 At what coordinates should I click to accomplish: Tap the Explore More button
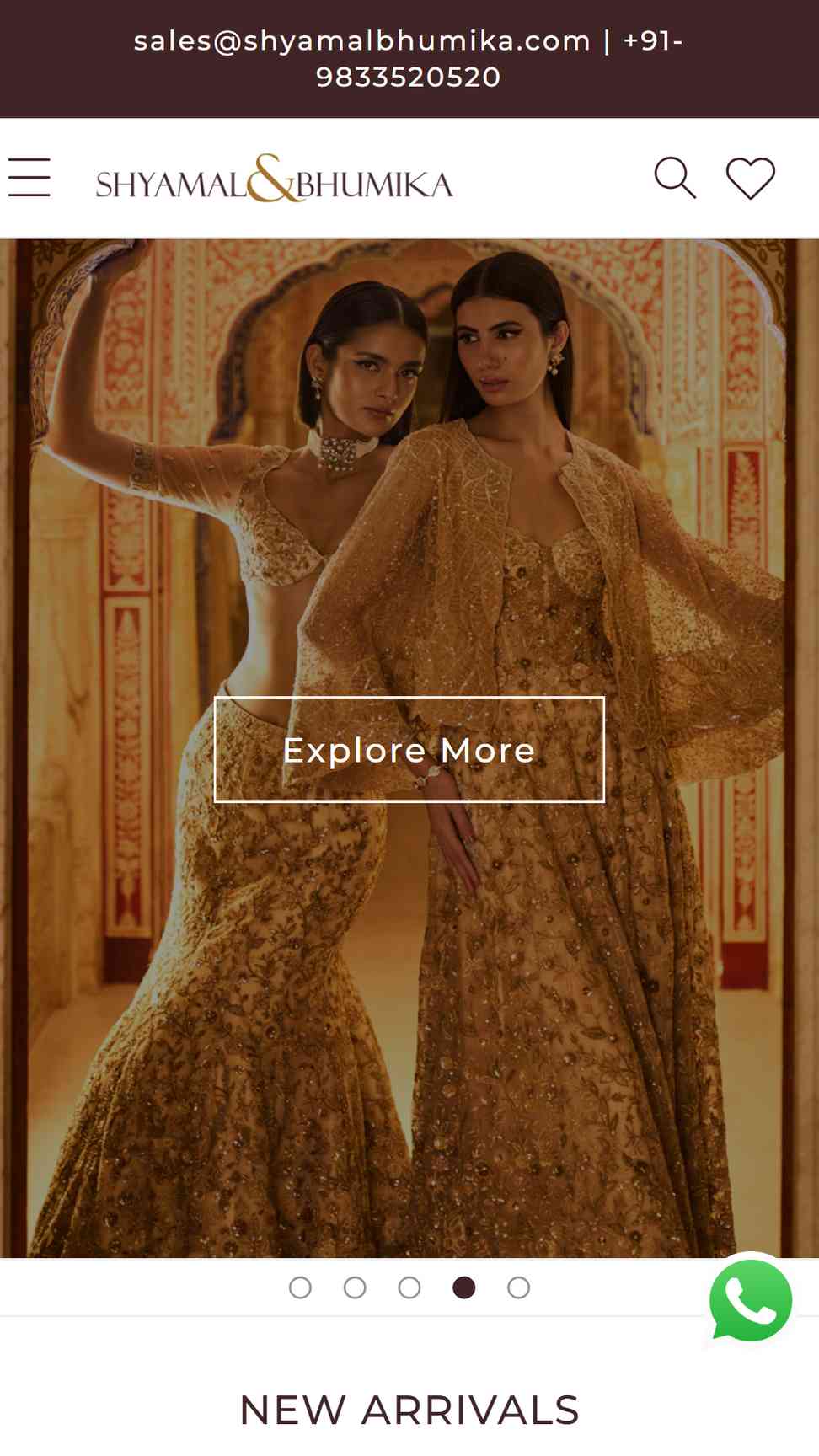pos(409,749)
